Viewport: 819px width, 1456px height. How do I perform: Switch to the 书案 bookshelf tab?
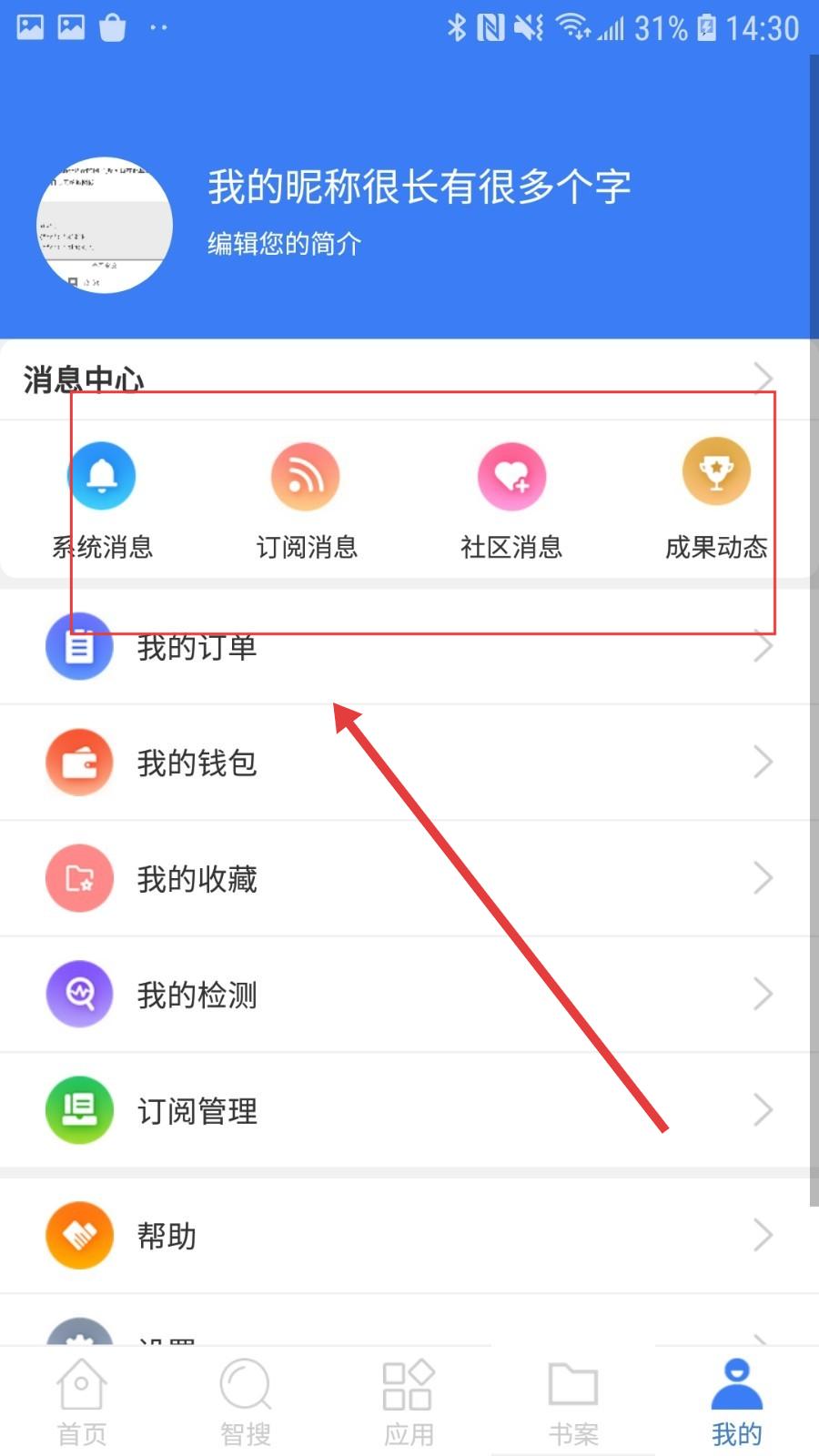(573, 1402)
